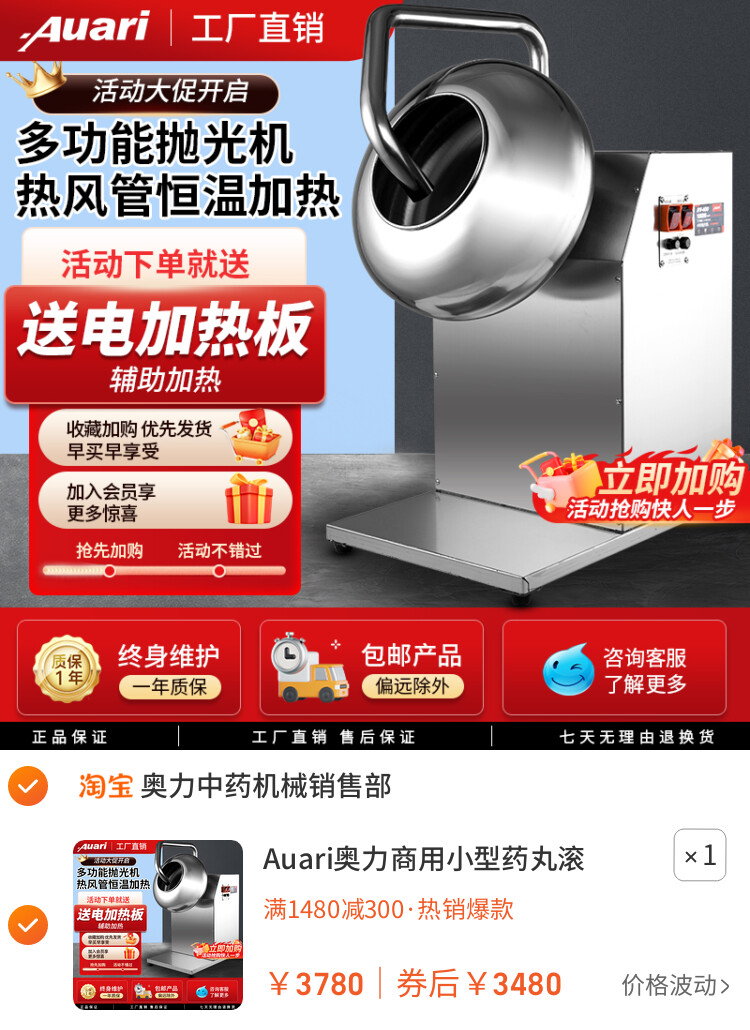Screen dimensions: 750x1030
Task: Toggle the checkbox for the Auari item
Action: pos(27,925)
